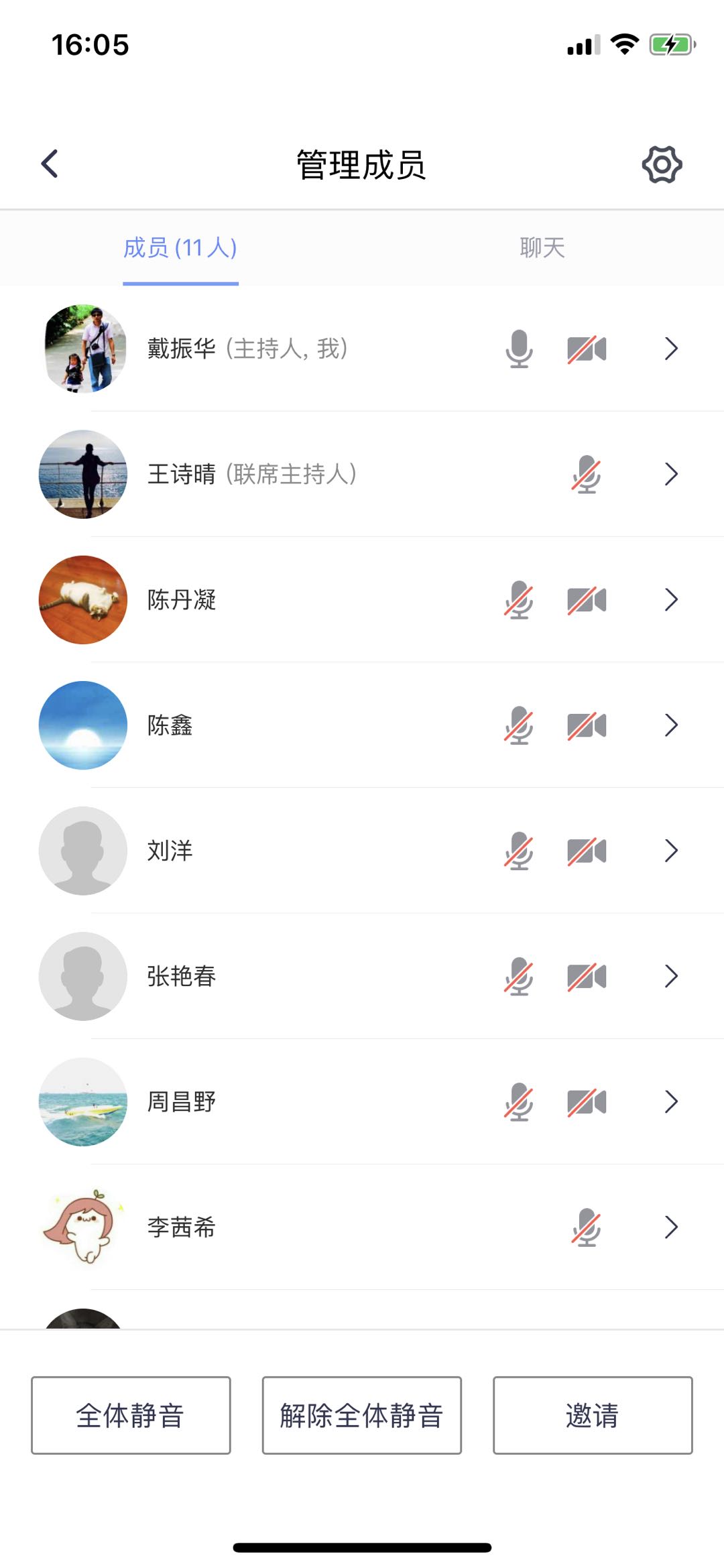This screenshot has height=1568, width=724.
Task: Open the settings gear icon
Action: pyautogui.click(x=662, y=164)
